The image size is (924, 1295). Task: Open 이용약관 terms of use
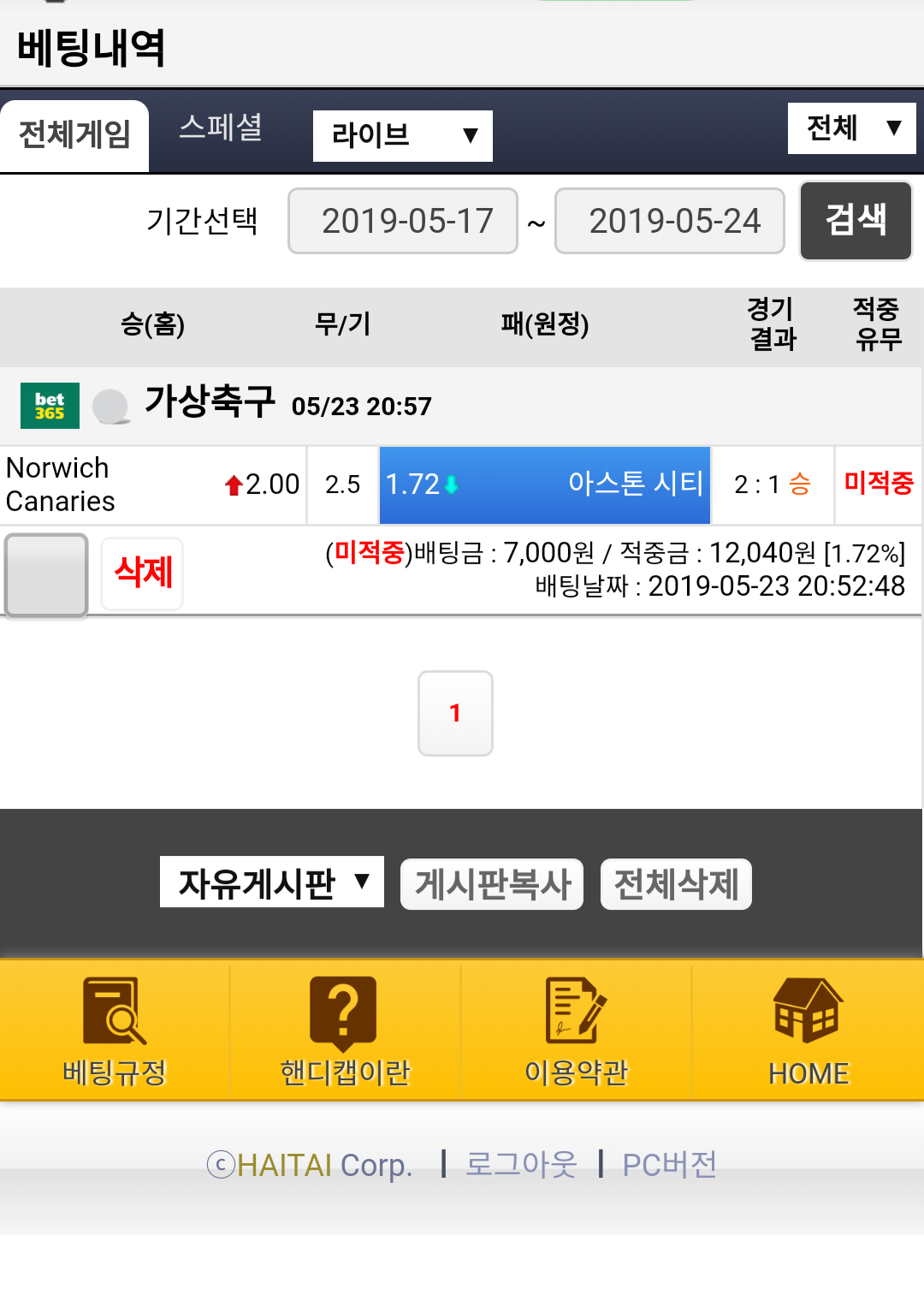pyautogui.click(x=577, y=1031)
